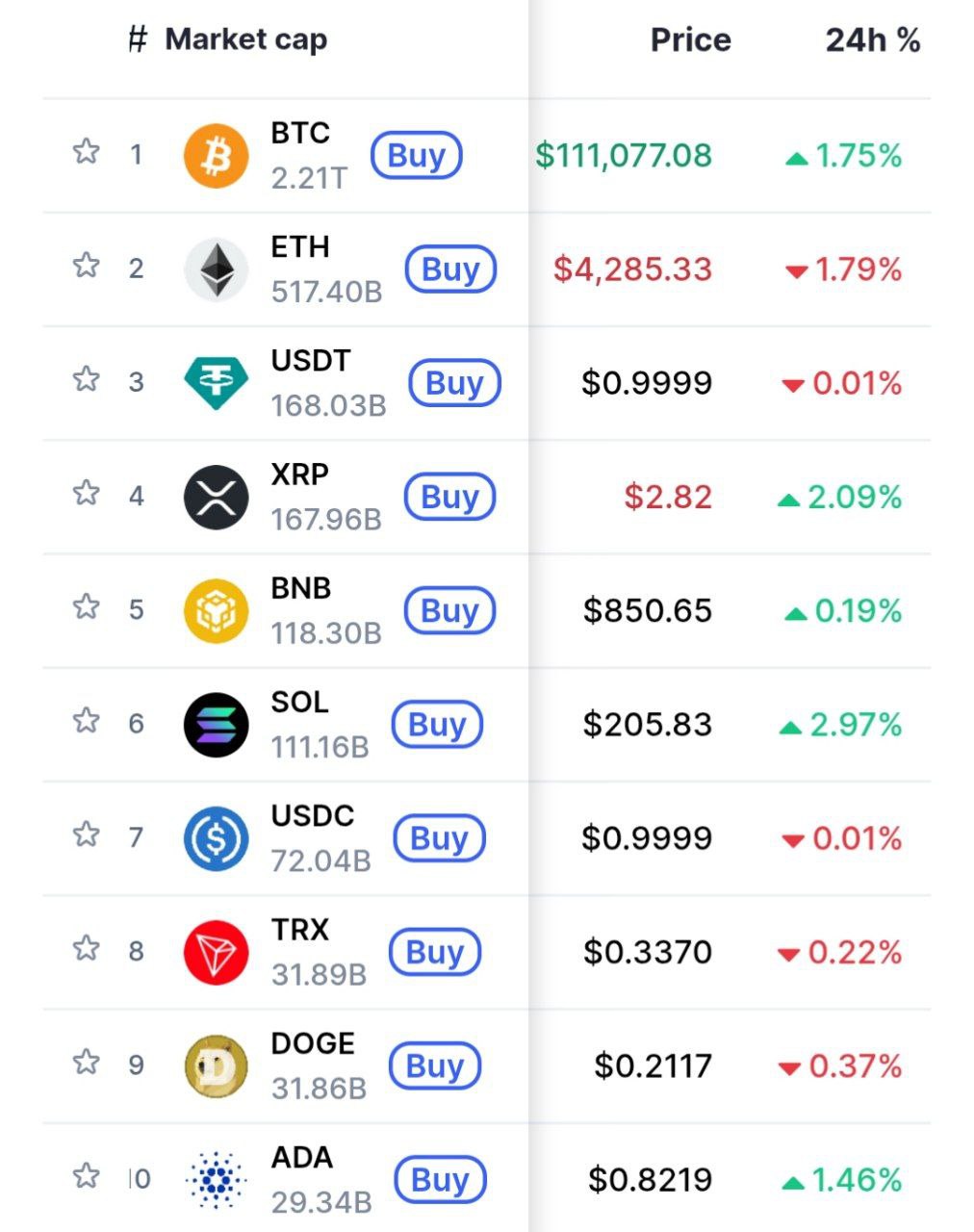This screenshot has width=974, height=1232.
Task: Add BTC to watchlist with star
Action: point(87,151)
